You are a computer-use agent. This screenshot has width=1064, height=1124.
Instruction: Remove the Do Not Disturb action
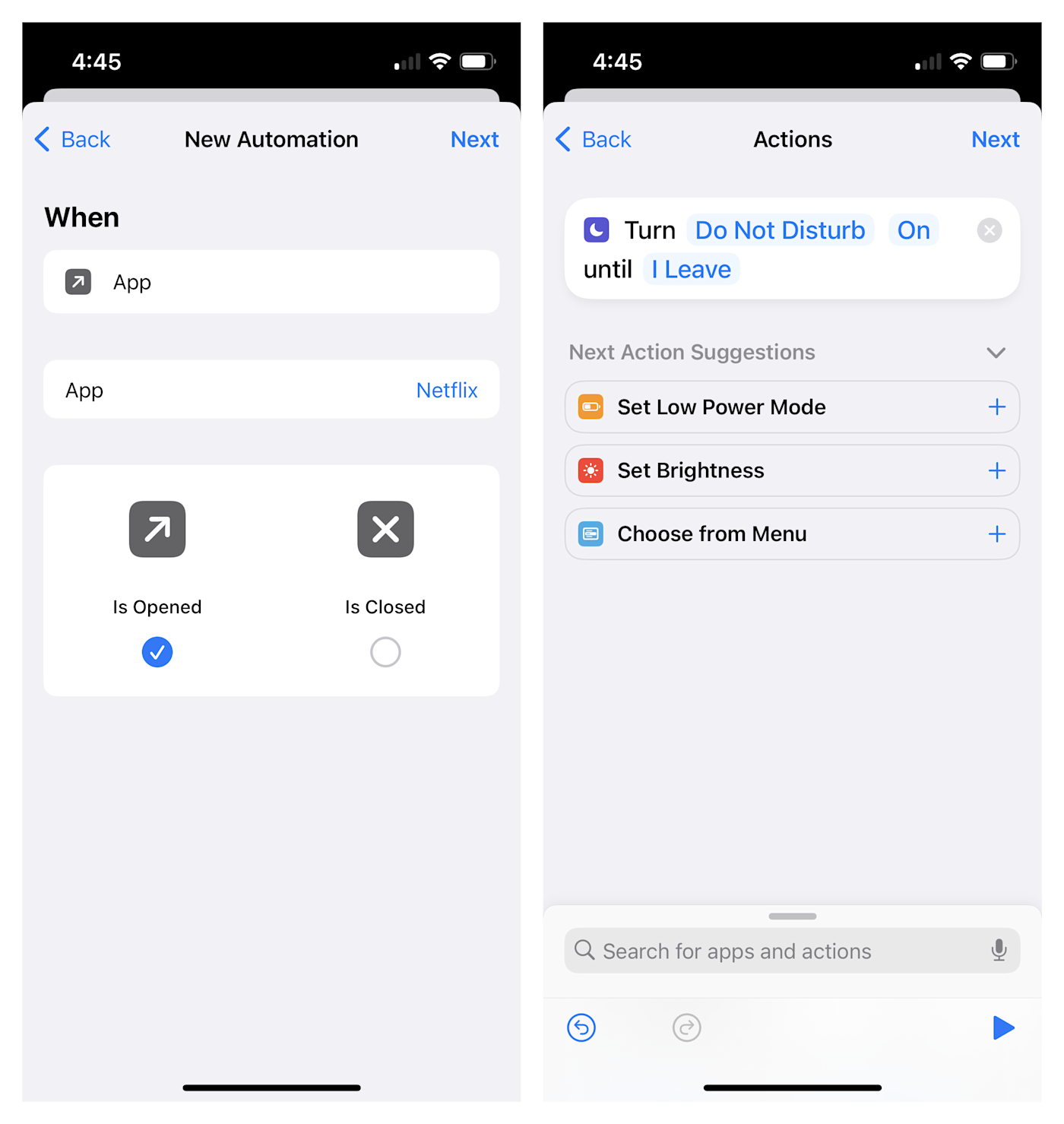[x=989, y=230]
